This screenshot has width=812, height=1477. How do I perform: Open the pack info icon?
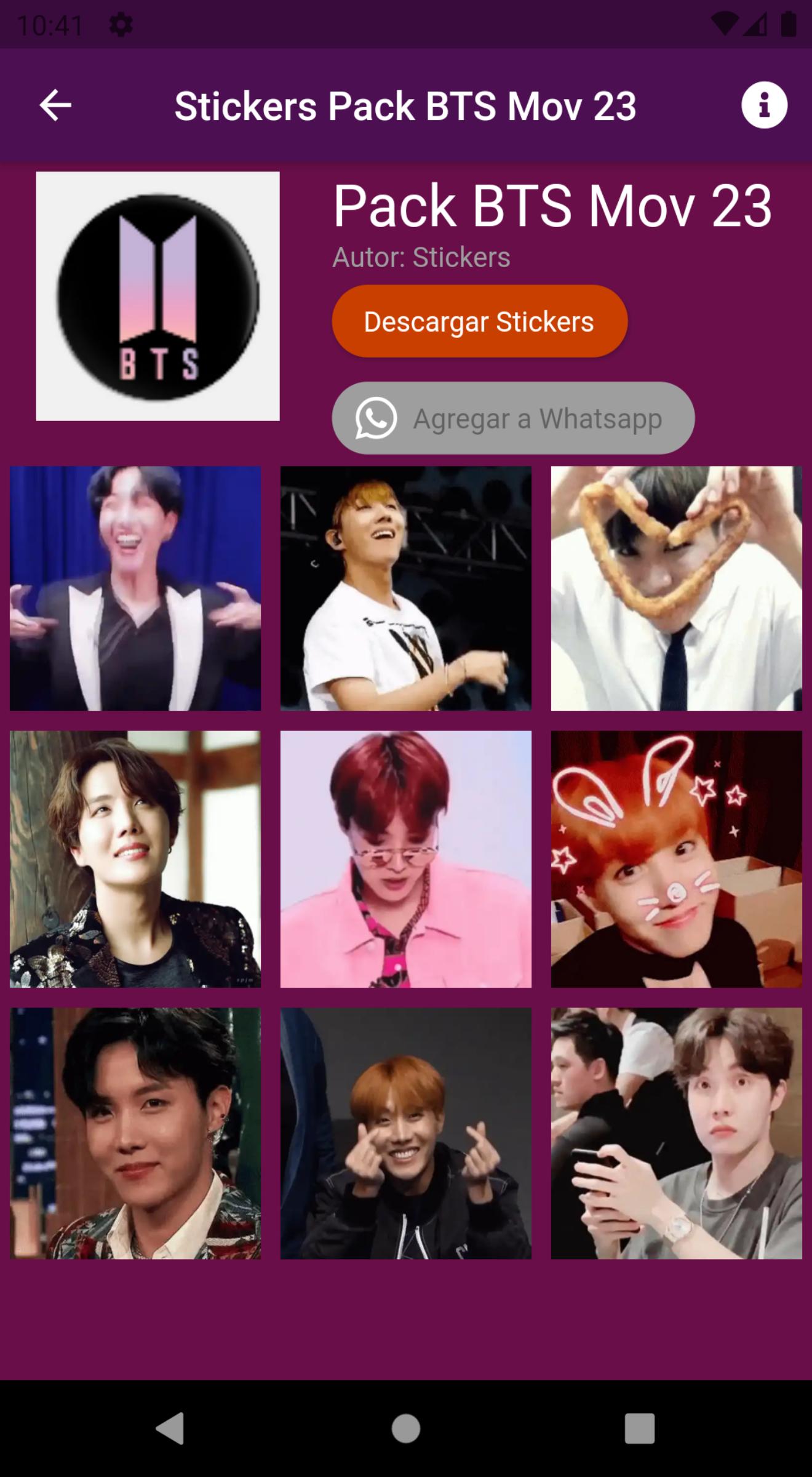click(x=764, y=105)
